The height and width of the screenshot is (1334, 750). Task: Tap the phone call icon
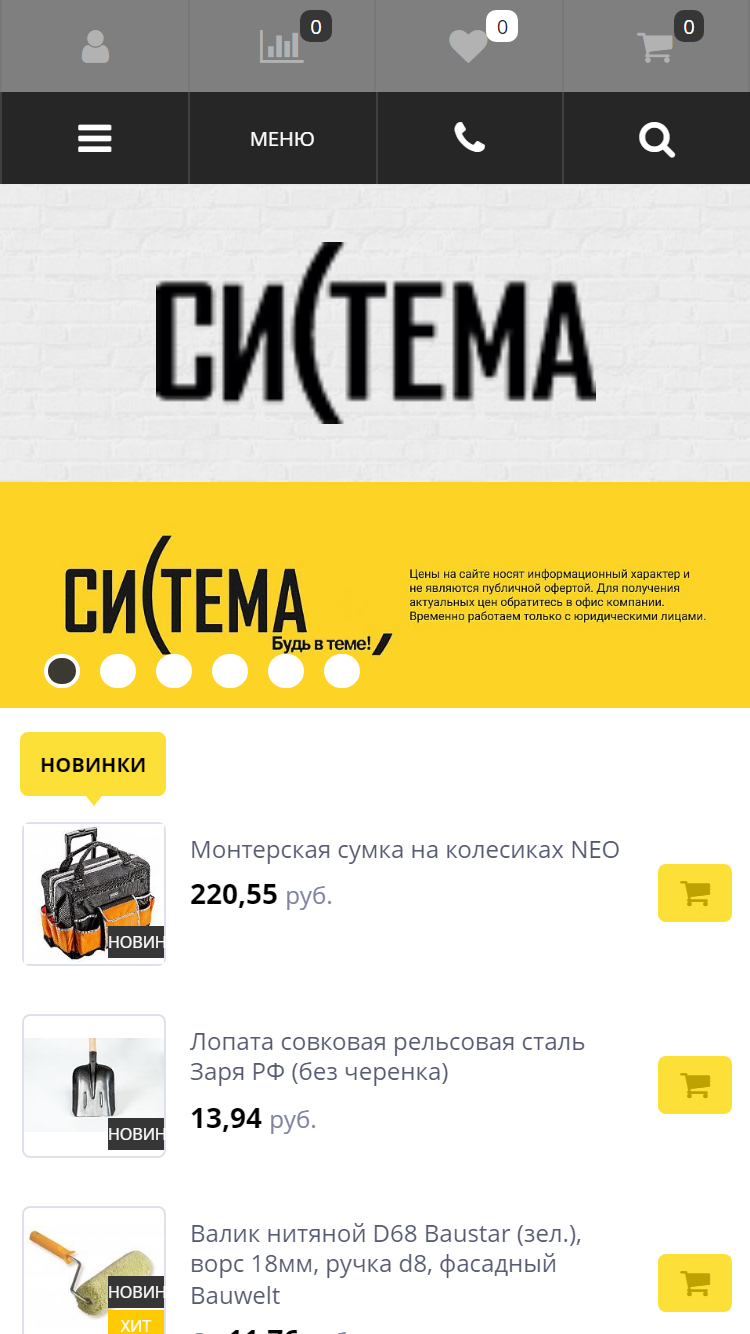(470, 139)
